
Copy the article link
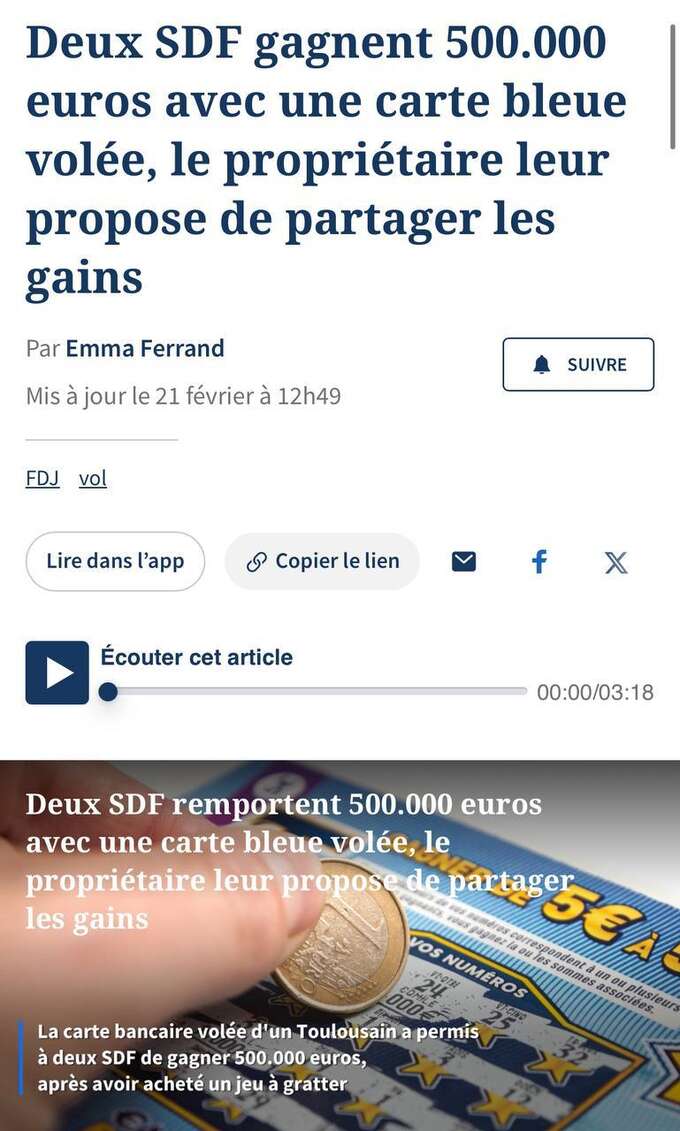322,561
